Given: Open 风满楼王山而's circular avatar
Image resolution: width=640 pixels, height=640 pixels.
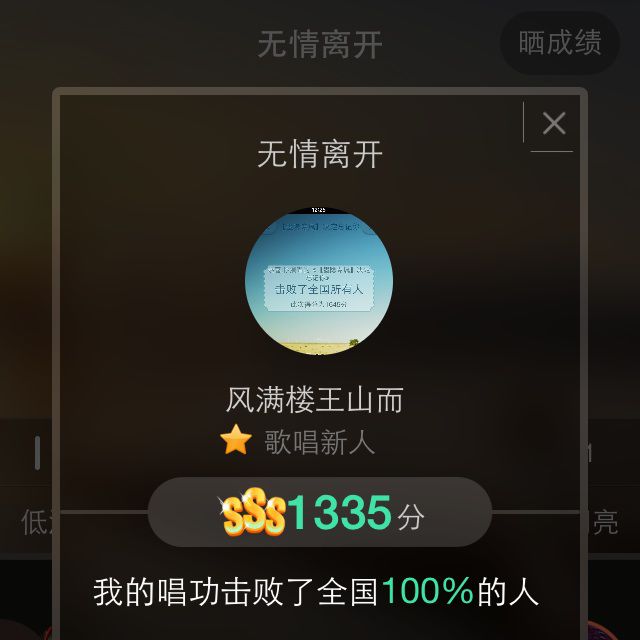Looking at the screenshot, I should [319, 283].
